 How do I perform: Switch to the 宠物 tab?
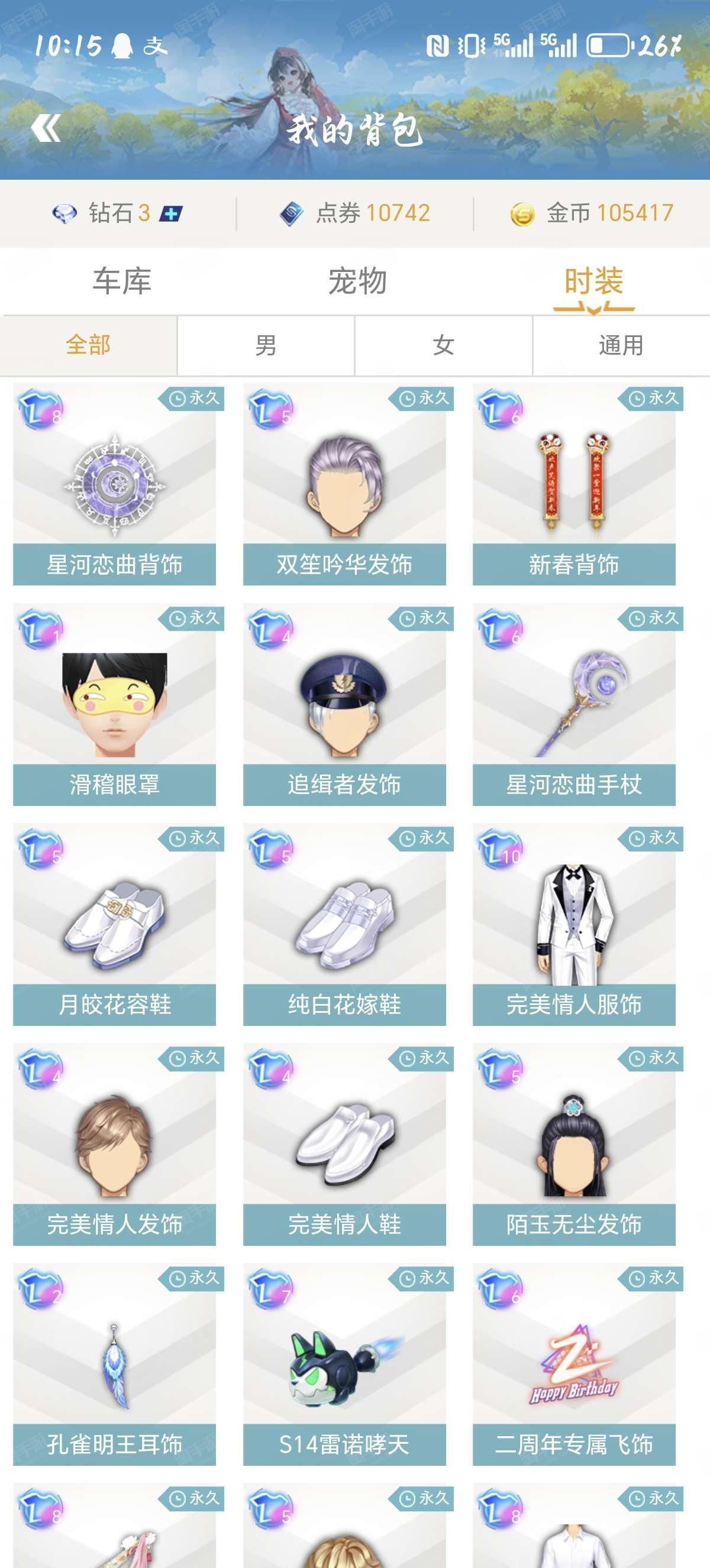click(357, 281)
